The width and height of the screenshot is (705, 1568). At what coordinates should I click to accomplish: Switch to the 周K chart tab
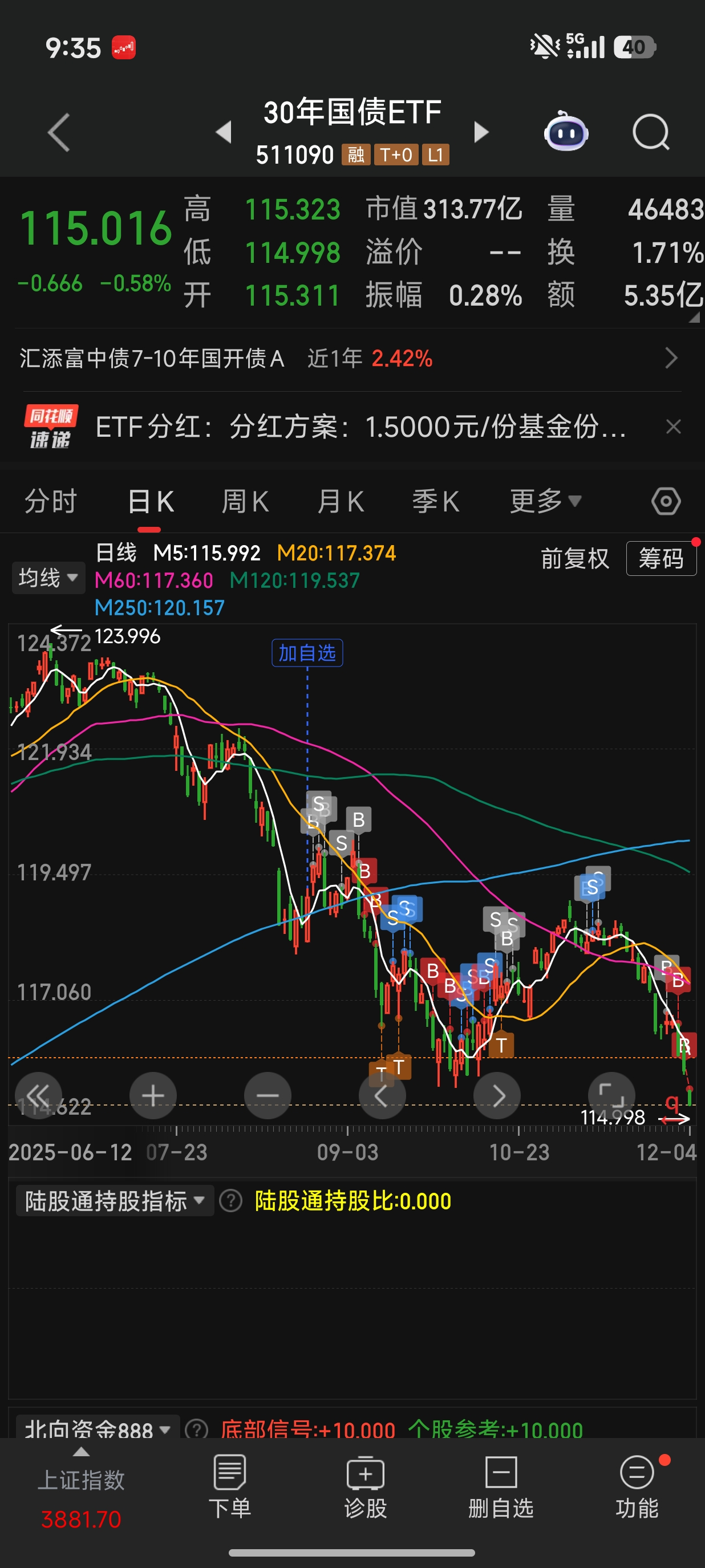point(245,502)
